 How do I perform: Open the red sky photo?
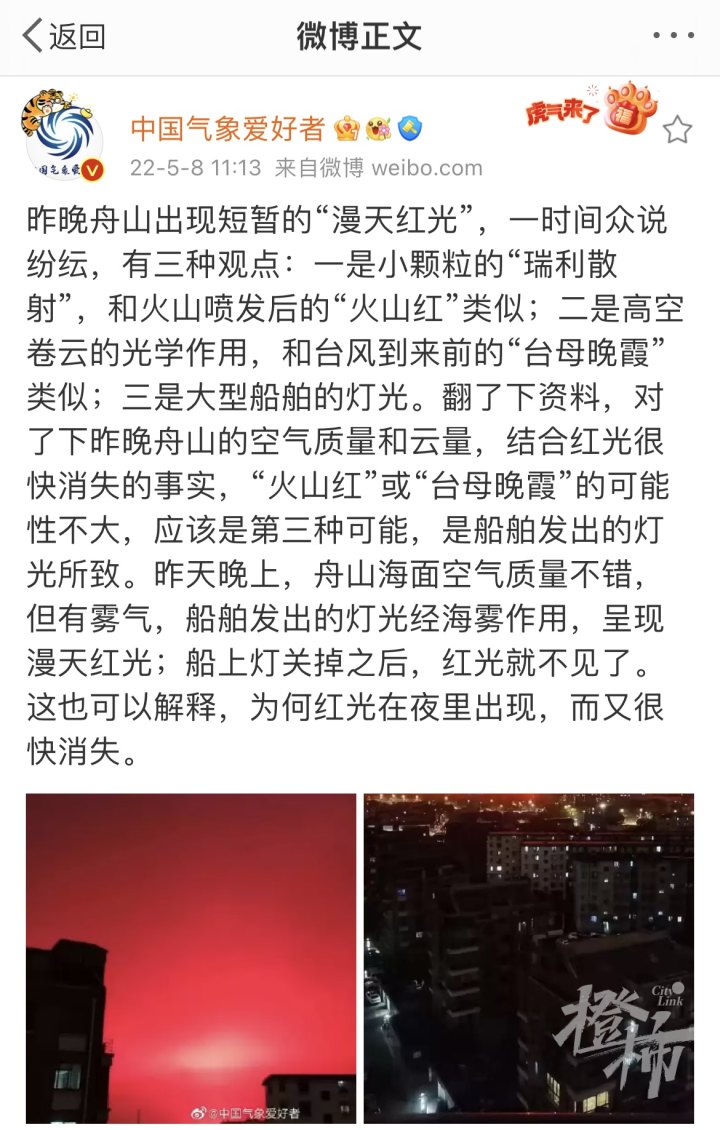(191, 957)
